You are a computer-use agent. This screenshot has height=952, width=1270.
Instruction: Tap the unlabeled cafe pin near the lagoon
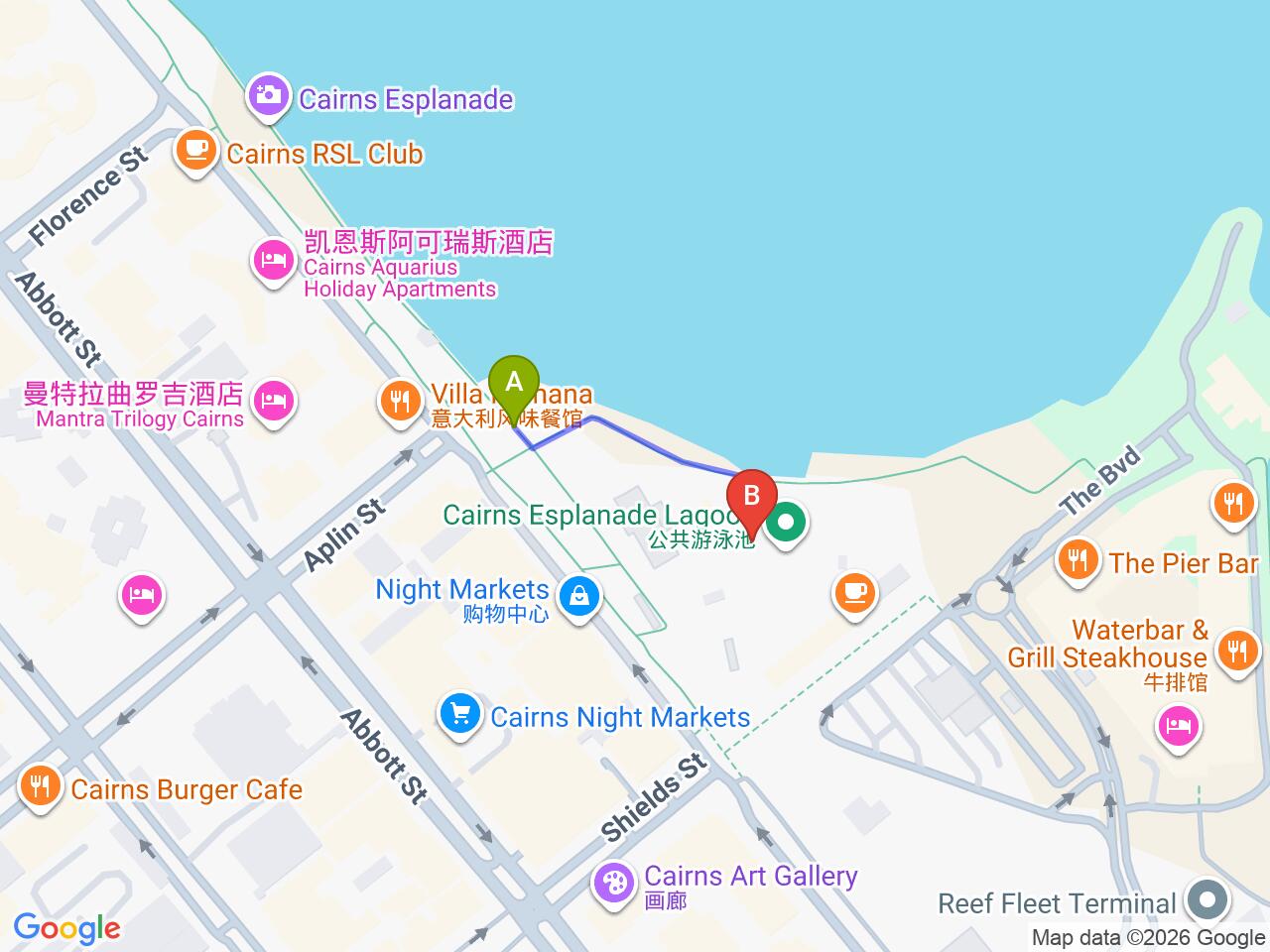click(854, 594)
